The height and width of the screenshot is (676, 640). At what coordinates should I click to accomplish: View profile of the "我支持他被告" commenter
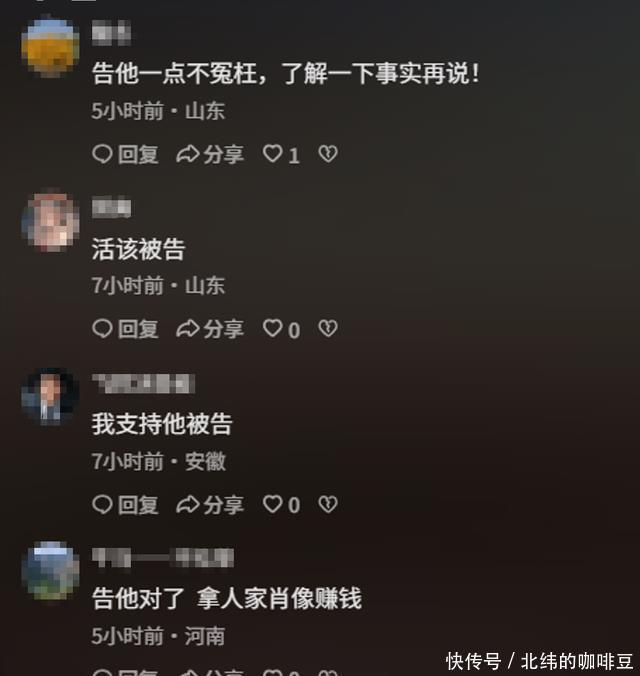(50, 397)
